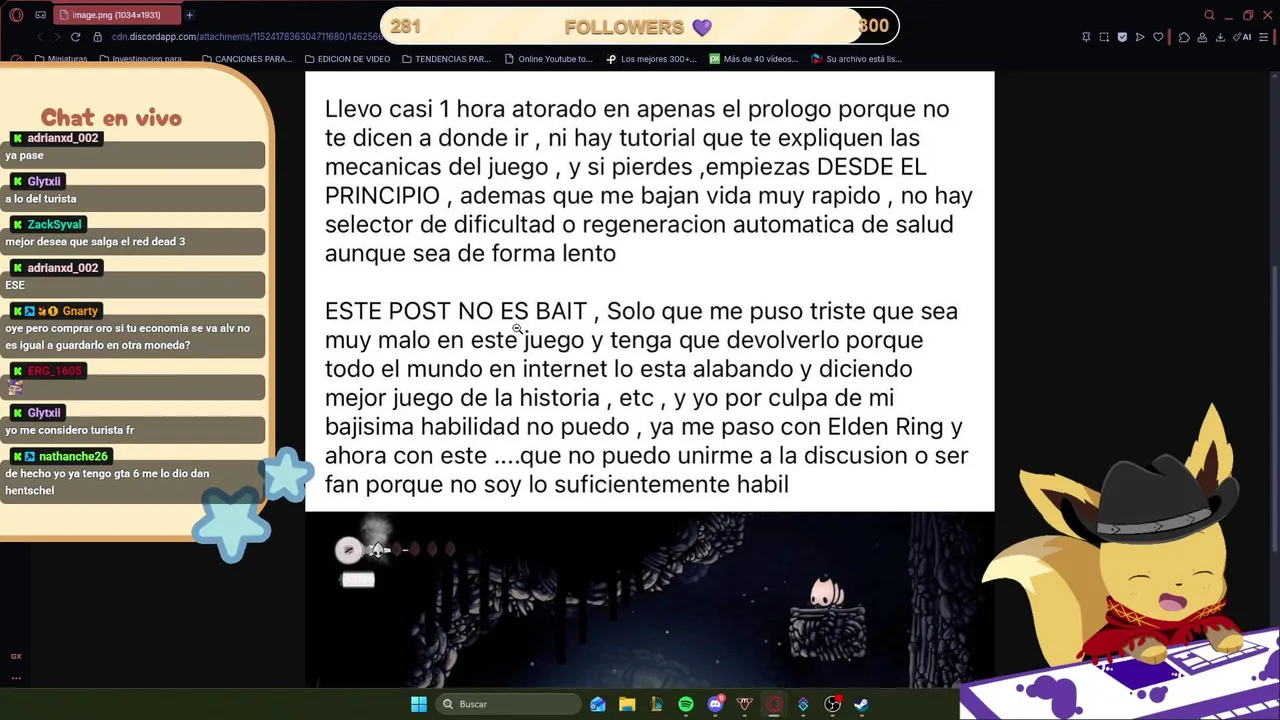Screen dimensions: 1280x720
Task: Open File Explorer from the taskbar
Action: point(627,704)
